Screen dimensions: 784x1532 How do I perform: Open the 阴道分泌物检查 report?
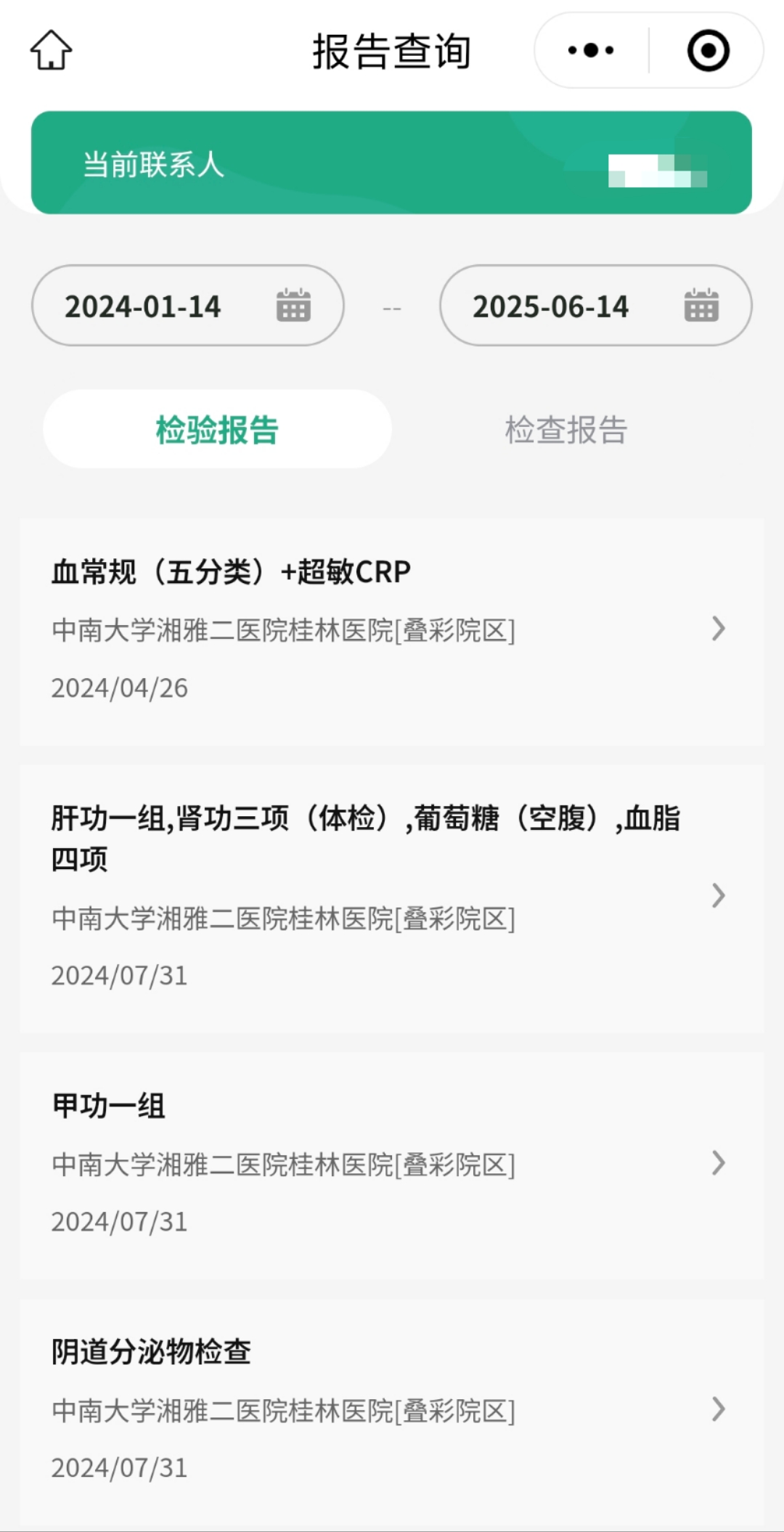pyautogui.click(x=392, y=1412)
